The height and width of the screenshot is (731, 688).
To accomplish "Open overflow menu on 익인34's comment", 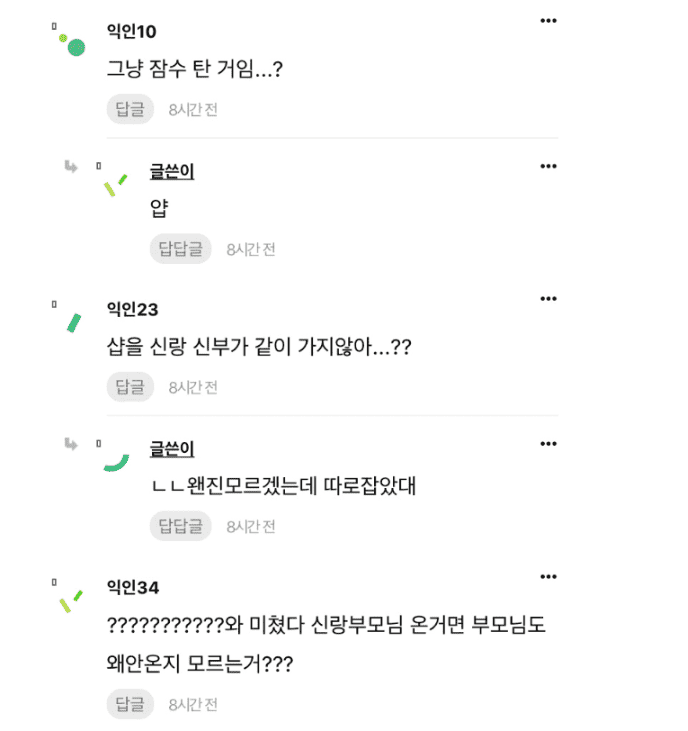I will pos(548,577).
